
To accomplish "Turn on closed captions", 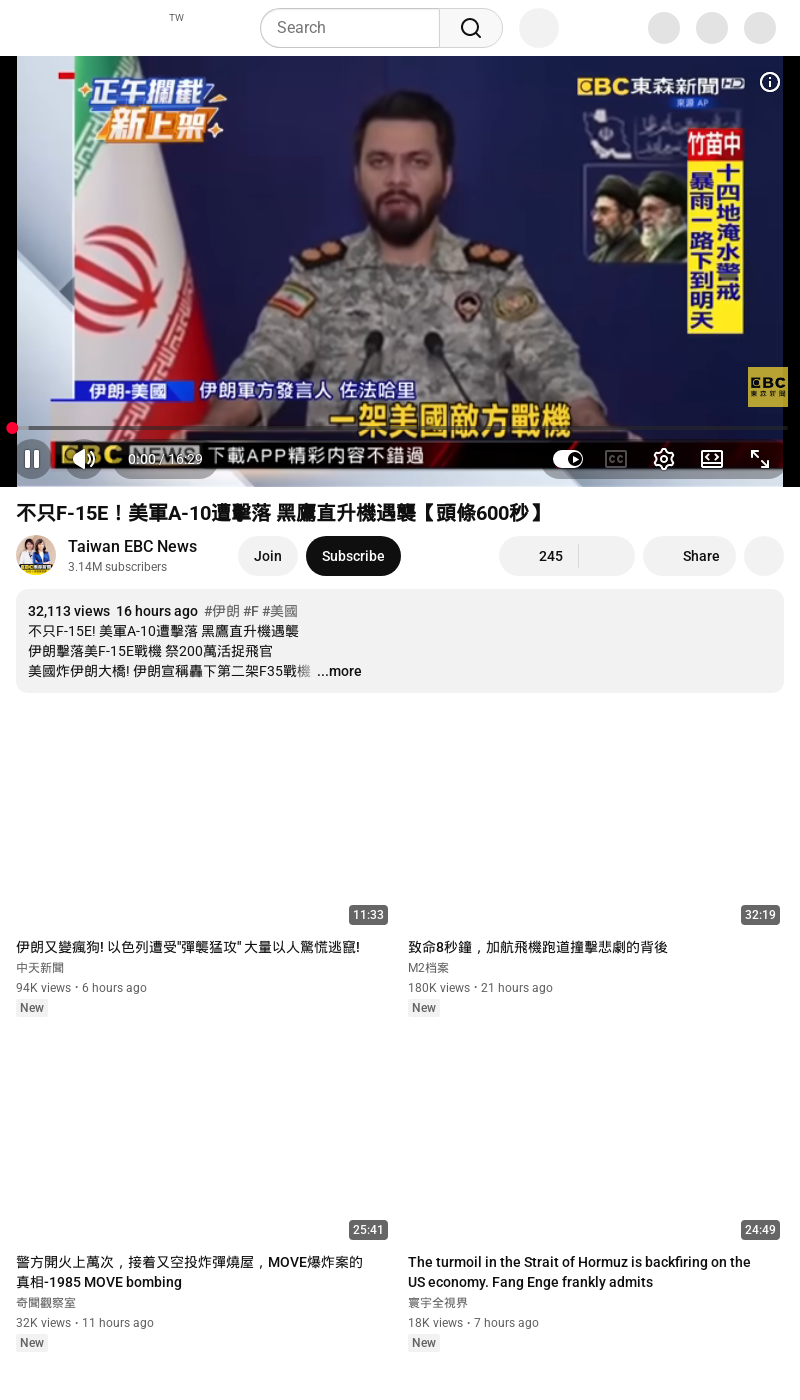I will (x=616, y=459).
